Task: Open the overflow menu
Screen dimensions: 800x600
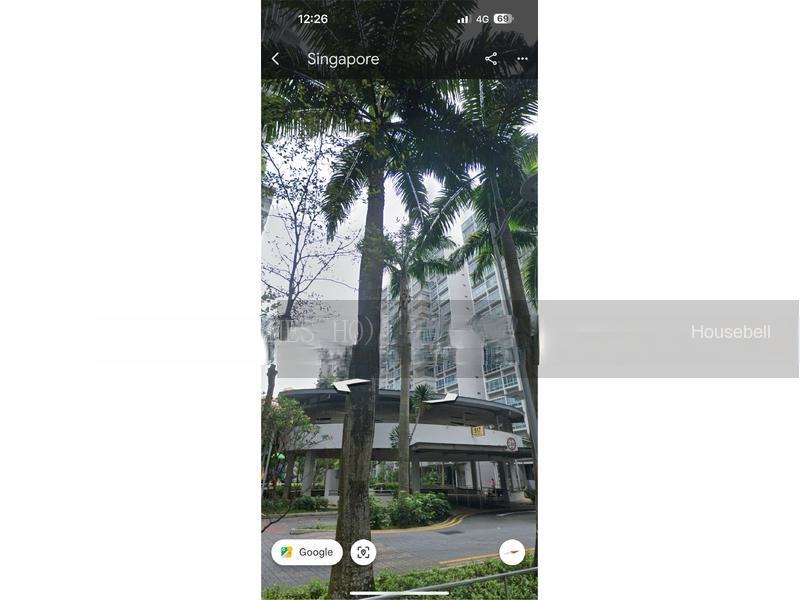Action: pyautogui.click(x=522, y=59)
